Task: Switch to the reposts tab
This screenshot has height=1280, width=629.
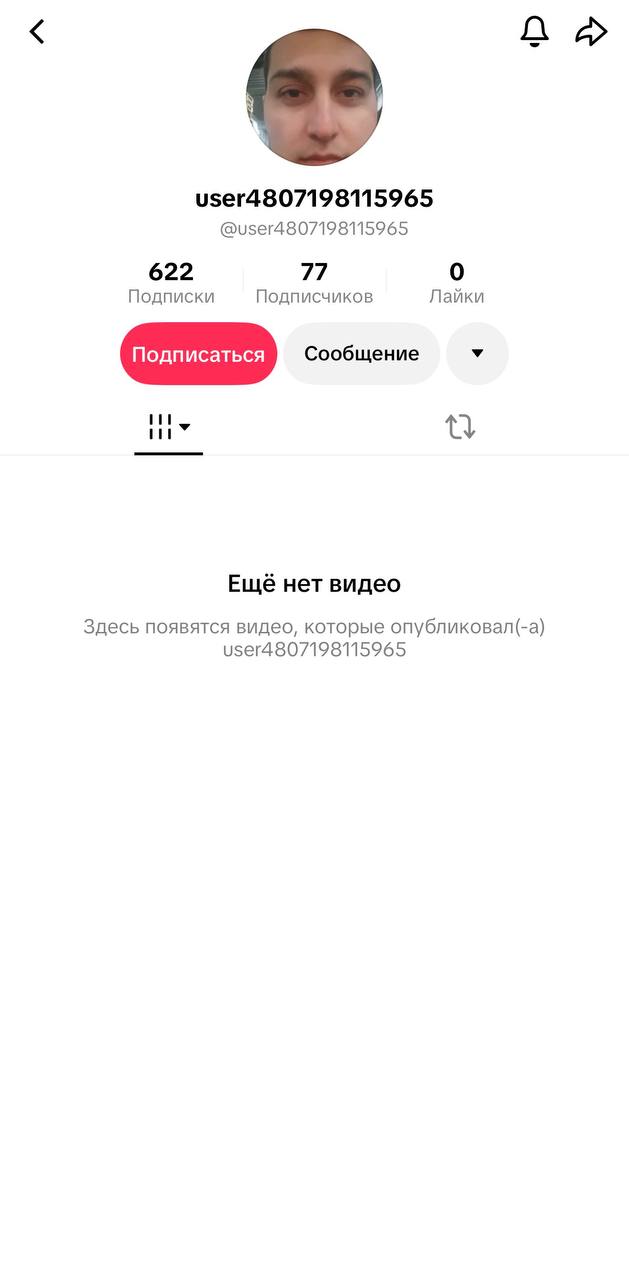Action: pos(460,428)
